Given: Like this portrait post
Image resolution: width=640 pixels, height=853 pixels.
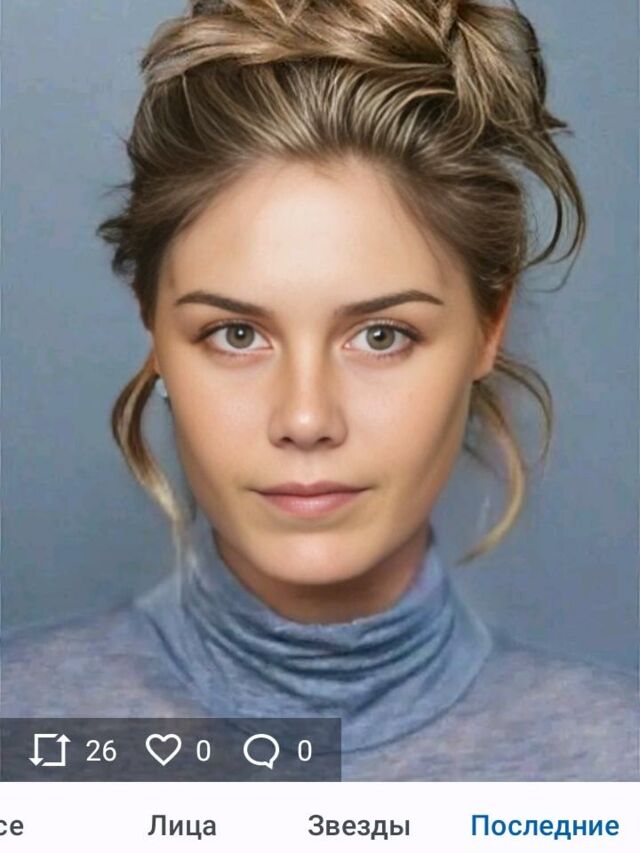Looking at the screenshot, I should [164, 750].
